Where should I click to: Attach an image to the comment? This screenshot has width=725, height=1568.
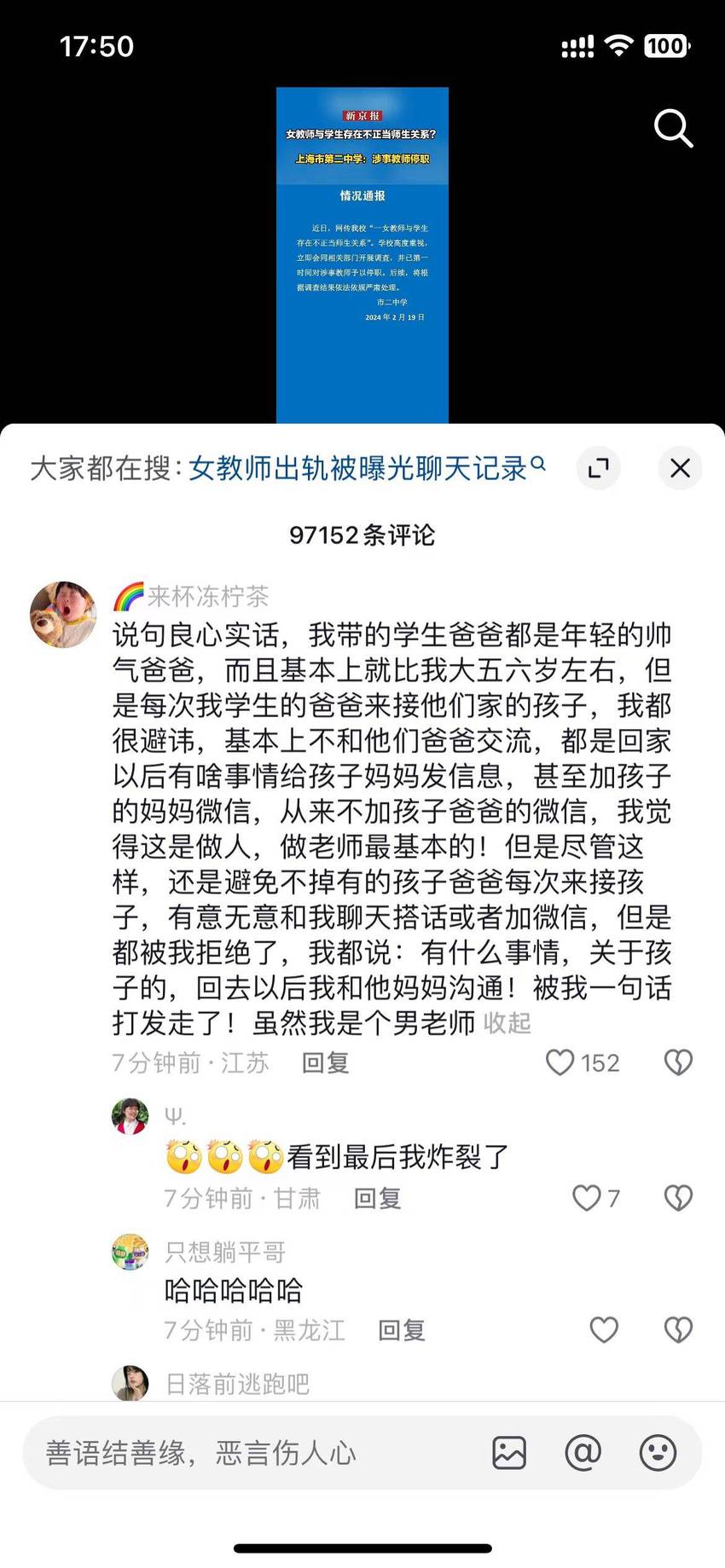click(x=509, y=1453)
